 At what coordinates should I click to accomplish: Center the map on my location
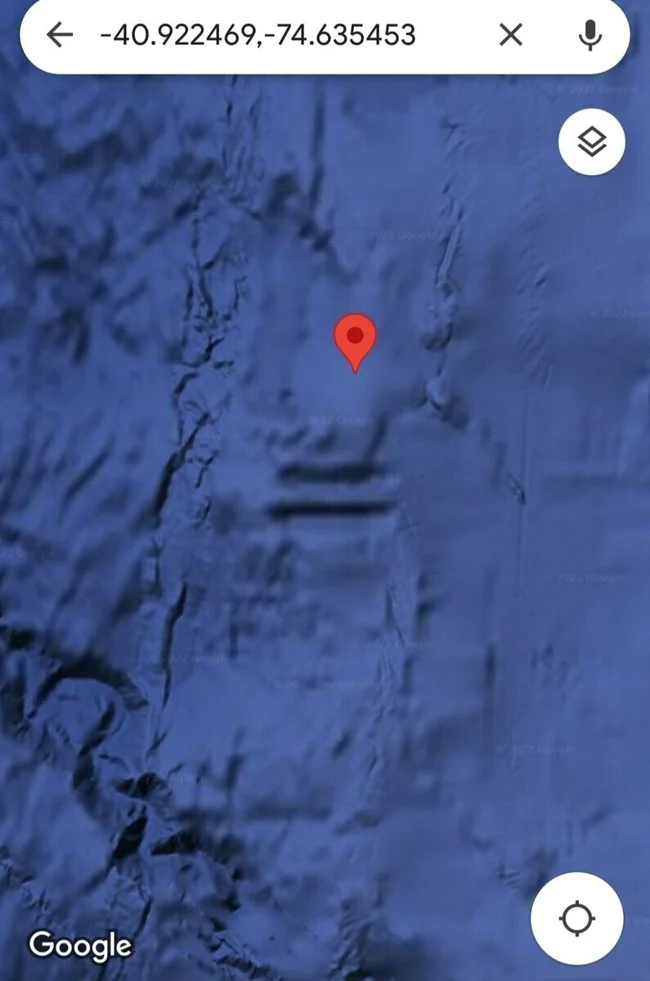577,918
